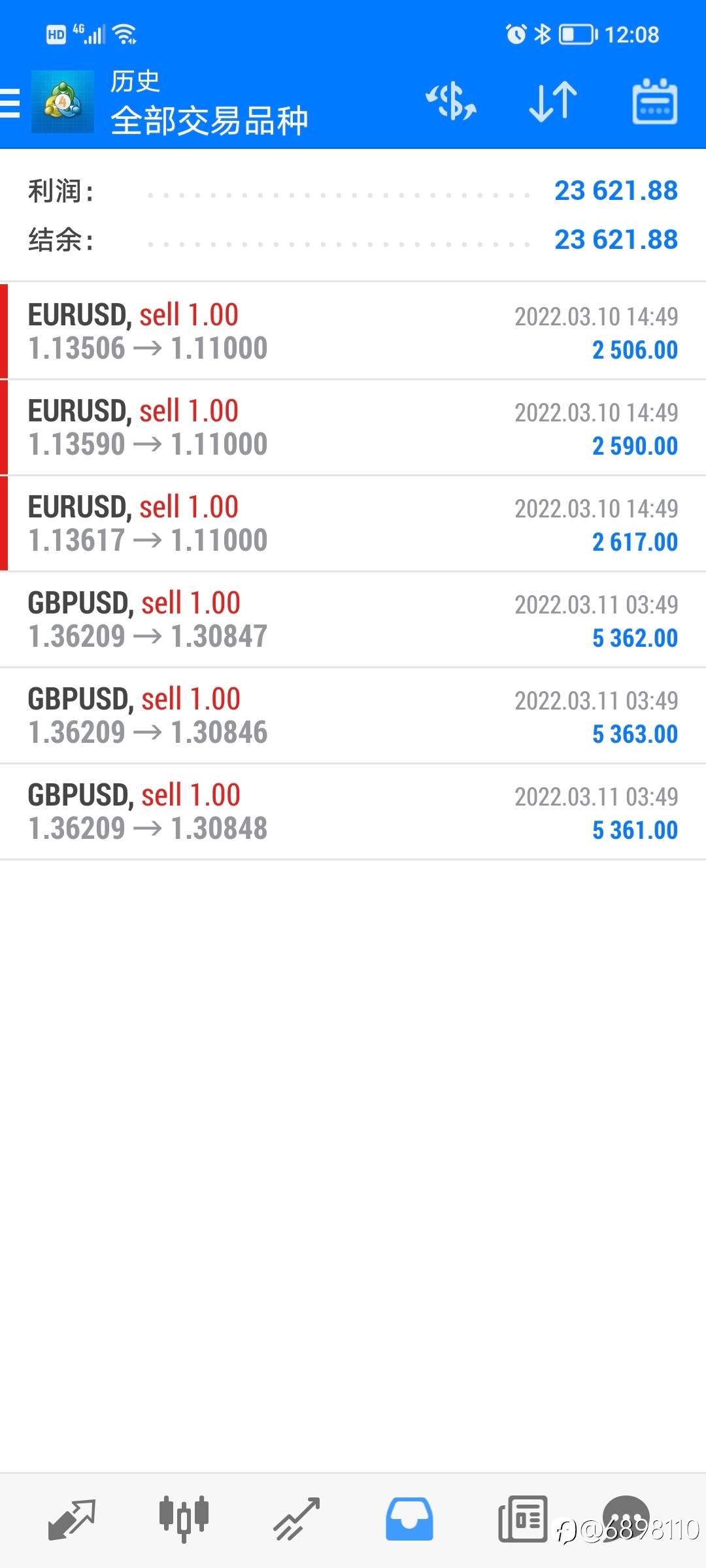The image size is (706, 1568).
Task: Switch to the candlestick chart tab
Action: pos(184,1520)
